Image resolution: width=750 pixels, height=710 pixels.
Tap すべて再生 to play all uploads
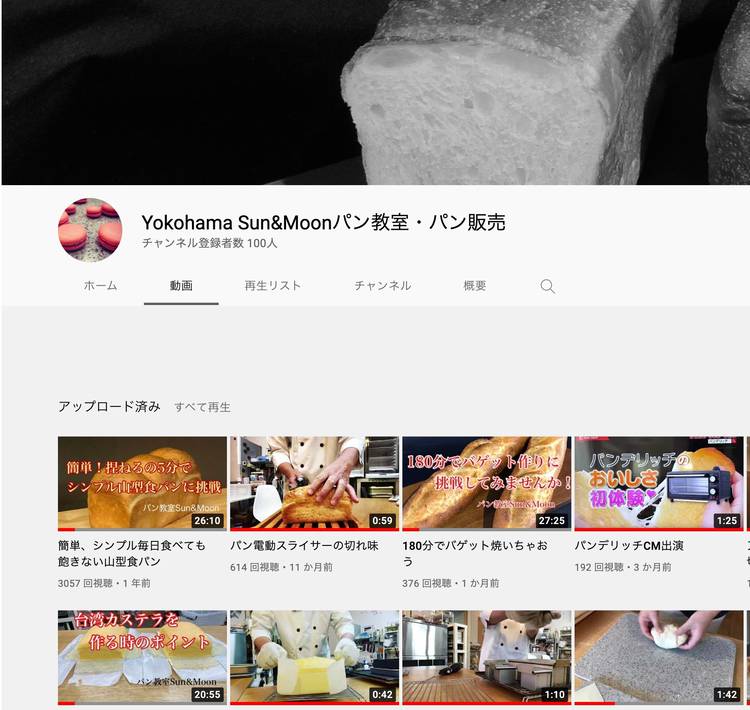coord(202,407)
